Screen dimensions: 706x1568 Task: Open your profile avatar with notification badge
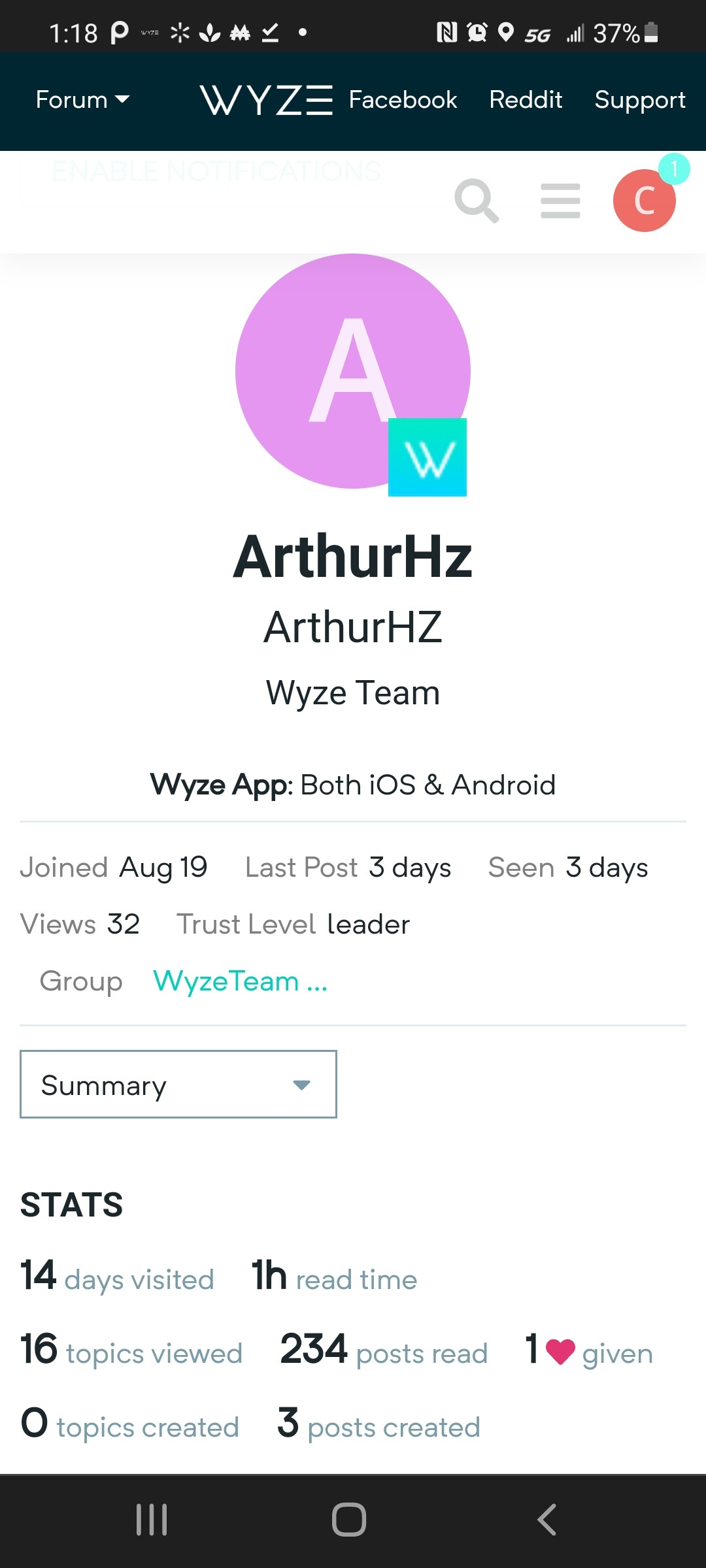(645, 200)
